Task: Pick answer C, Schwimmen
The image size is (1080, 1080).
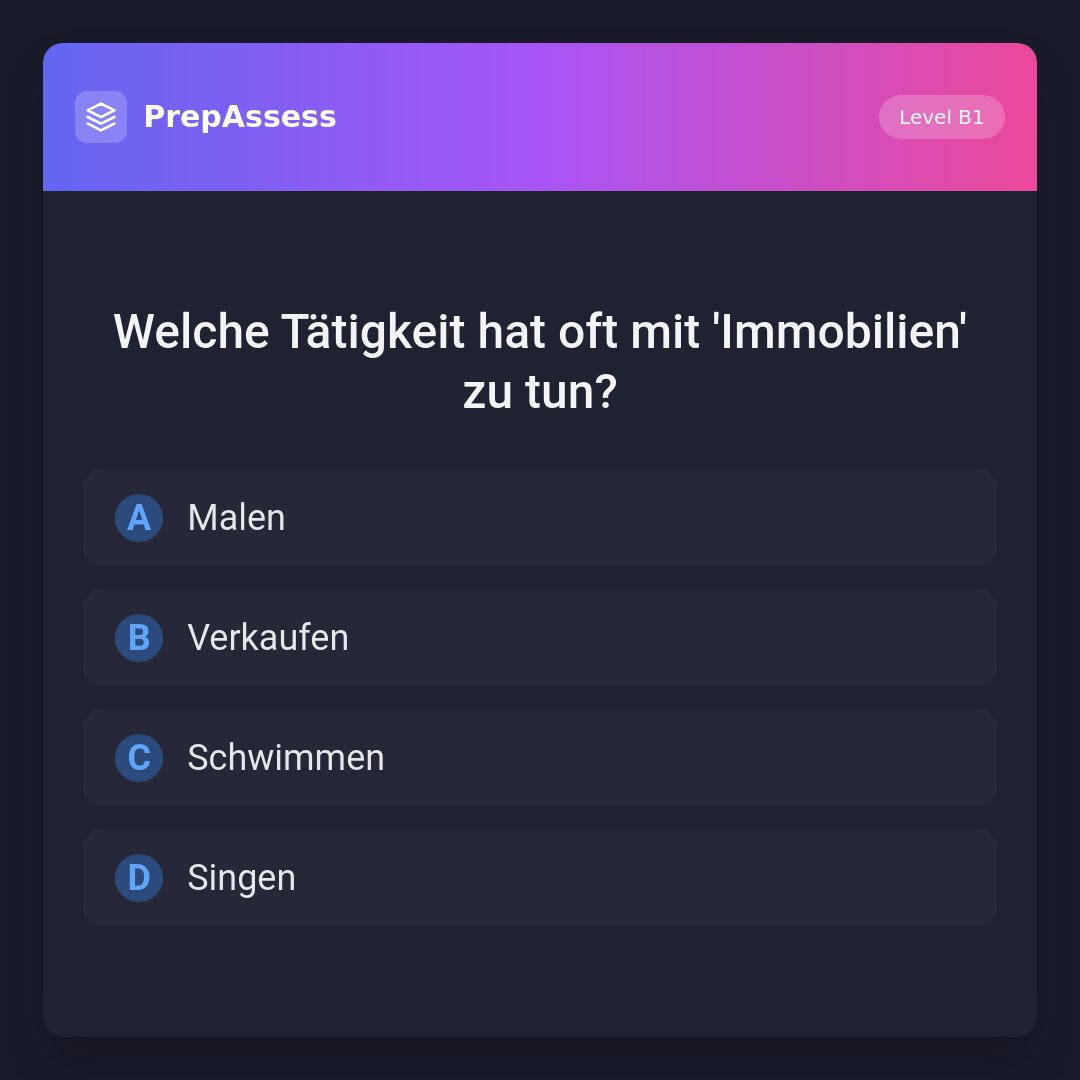Action: [x=540, y=758]
